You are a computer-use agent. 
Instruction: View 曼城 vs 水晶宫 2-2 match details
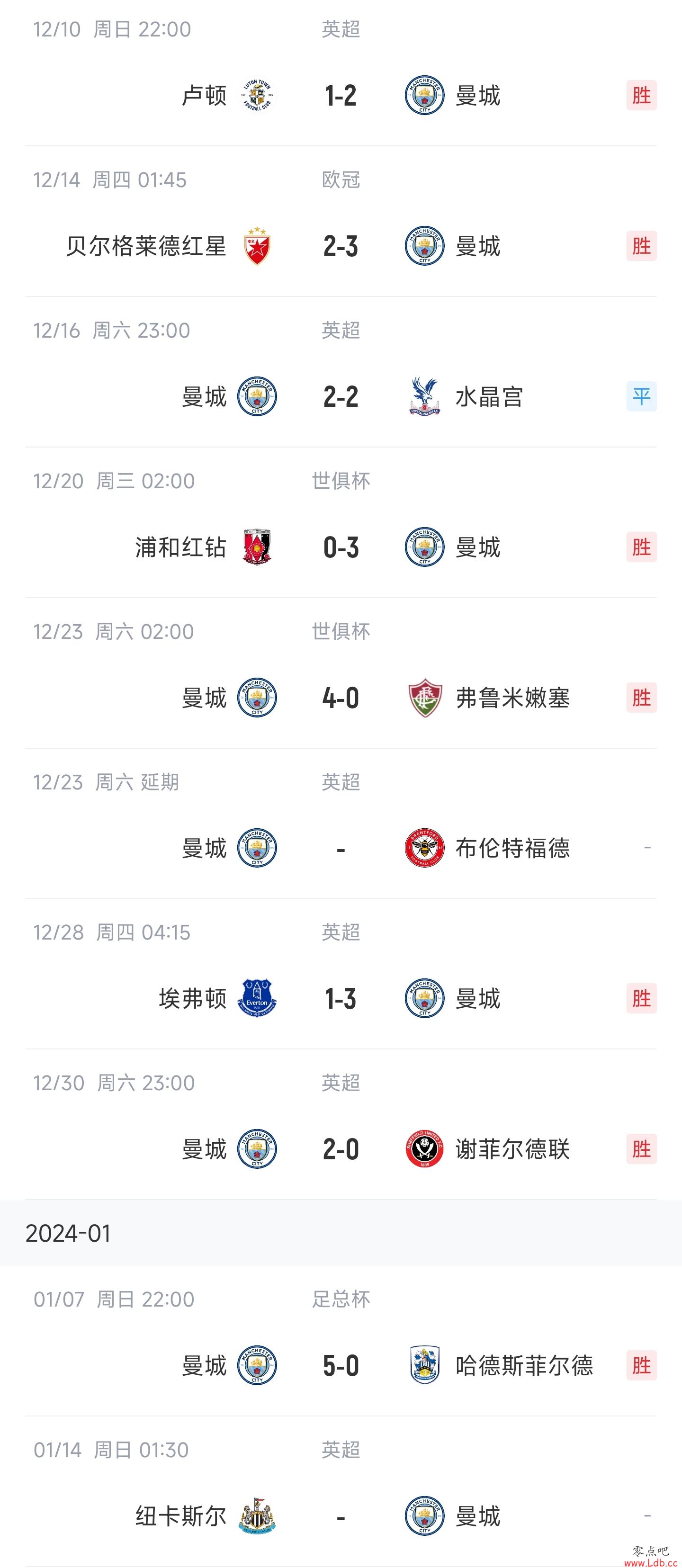(341, 372)
